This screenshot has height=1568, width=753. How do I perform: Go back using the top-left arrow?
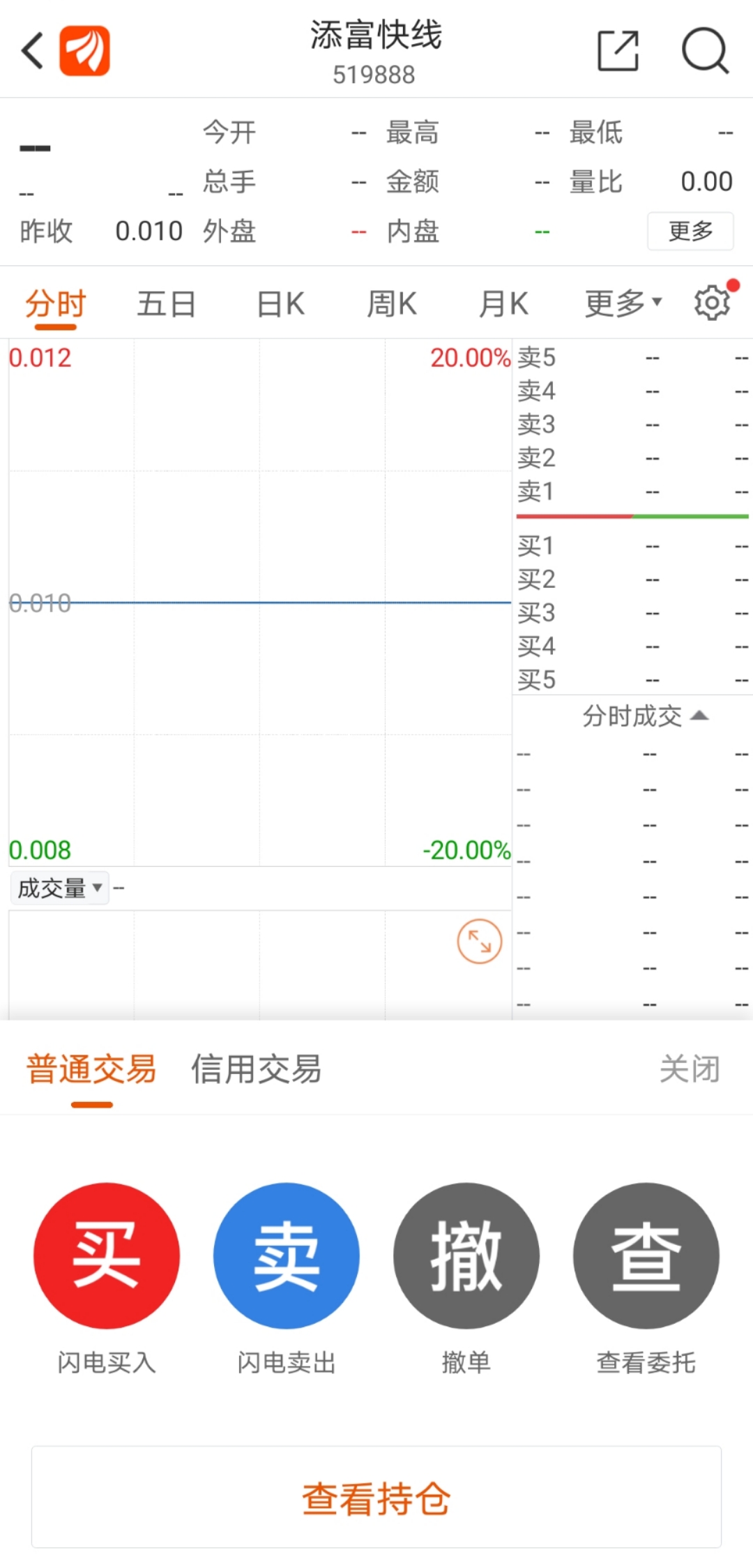tap(33, 50)
